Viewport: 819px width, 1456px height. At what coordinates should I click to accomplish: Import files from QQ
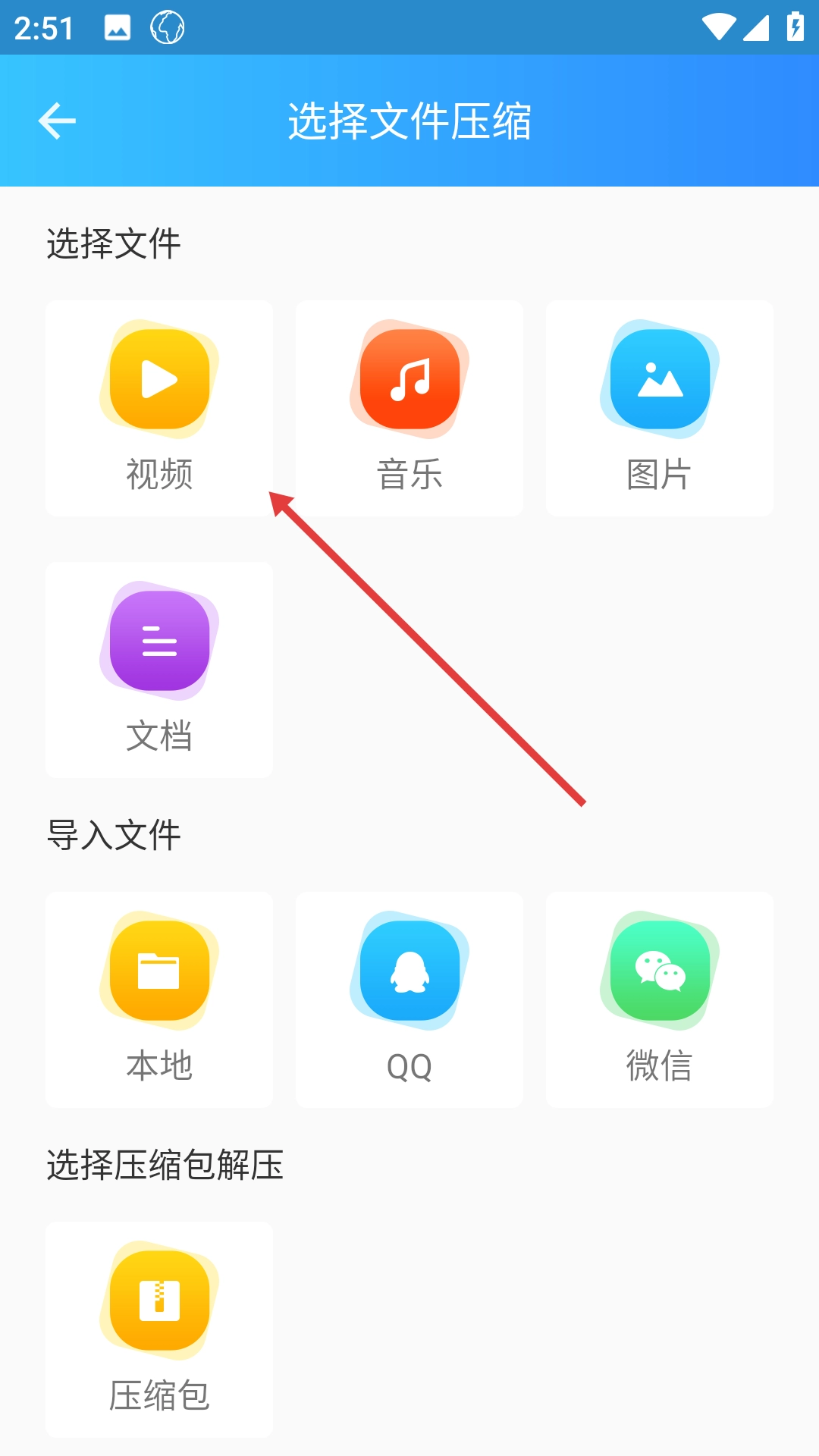click(x=409, y=999)
